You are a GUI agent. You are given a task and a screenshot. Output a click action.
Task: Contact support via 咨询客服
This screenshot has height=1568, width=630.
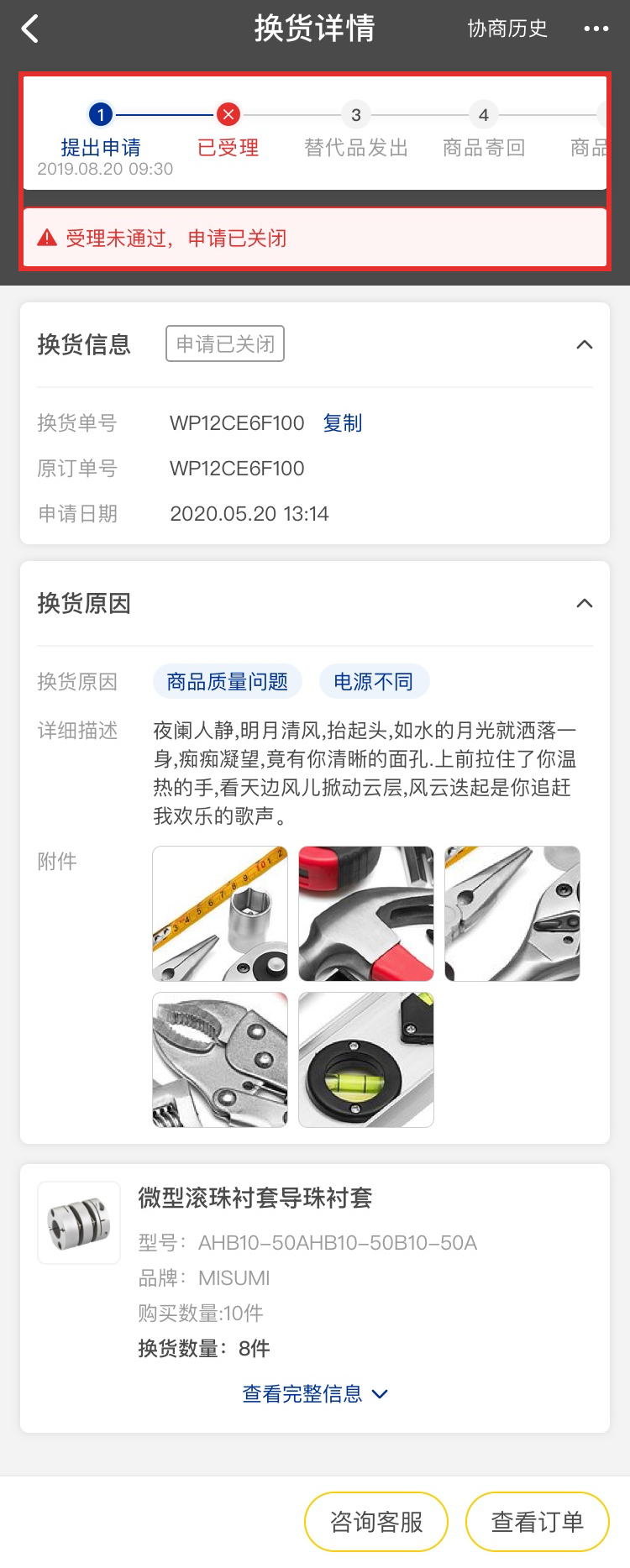(376, 1522)
